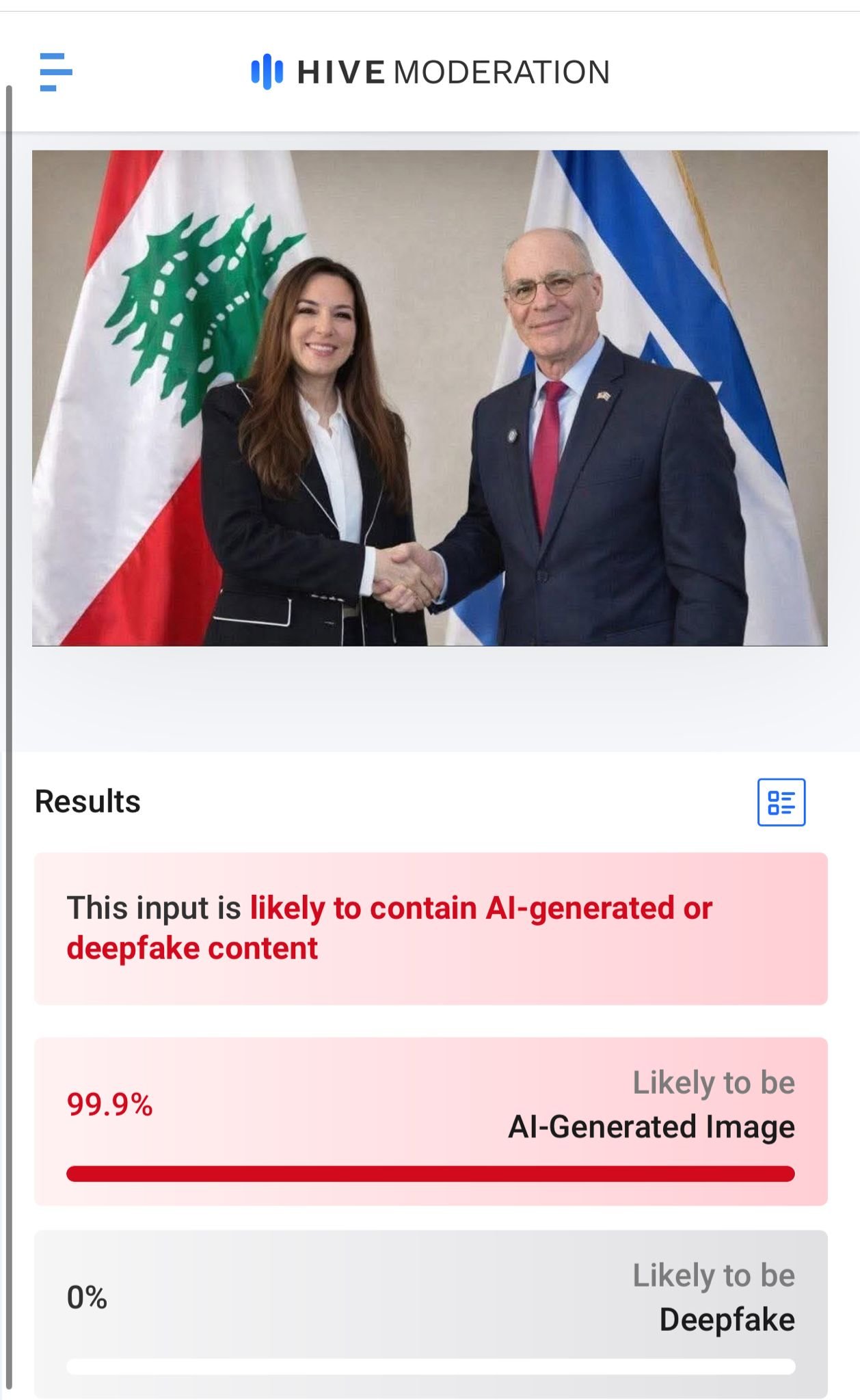Image resolution: width=860 pixels, height=1400 pixels.
Task: Tap the Hive Moderation logo
Action: tap(431, 72)
